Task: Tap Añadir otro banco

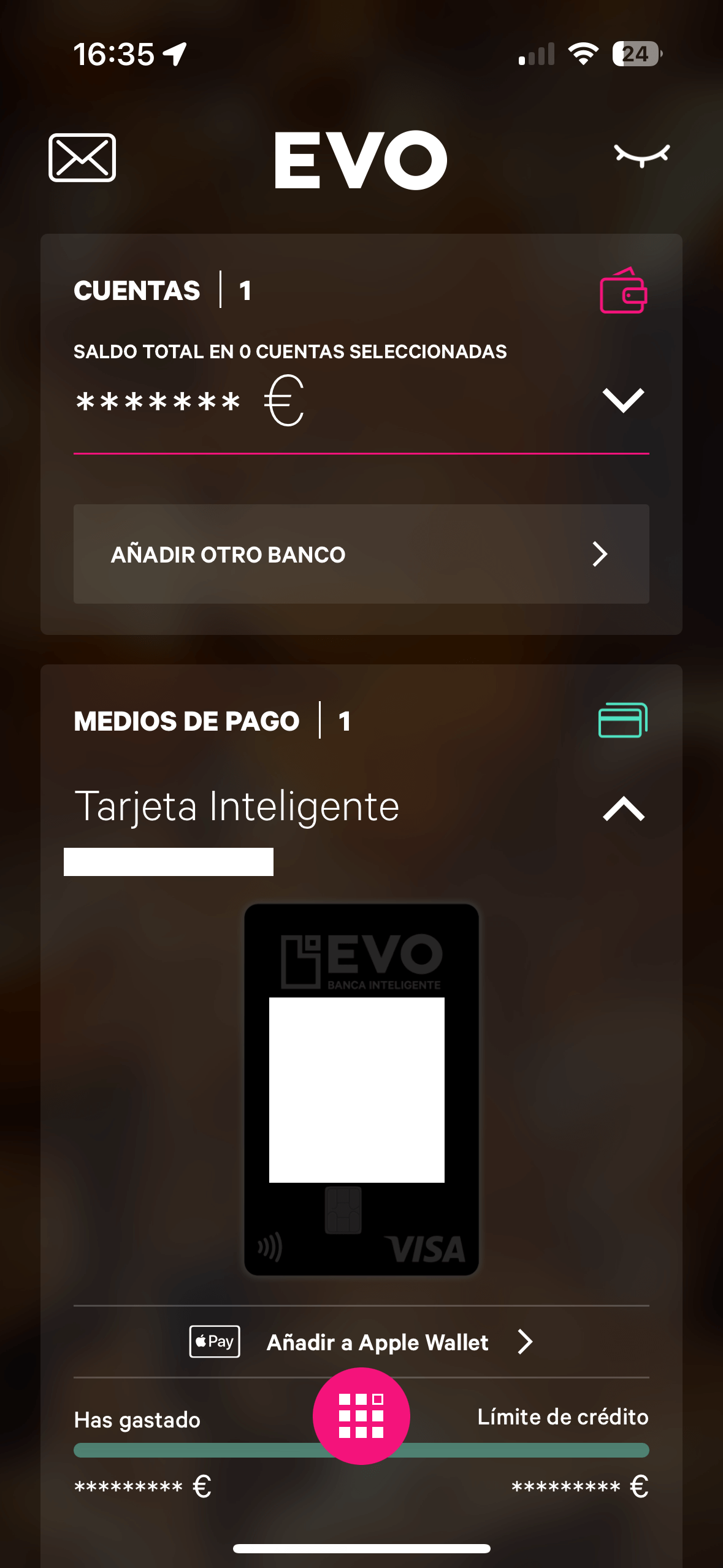Action: (361, 554)
